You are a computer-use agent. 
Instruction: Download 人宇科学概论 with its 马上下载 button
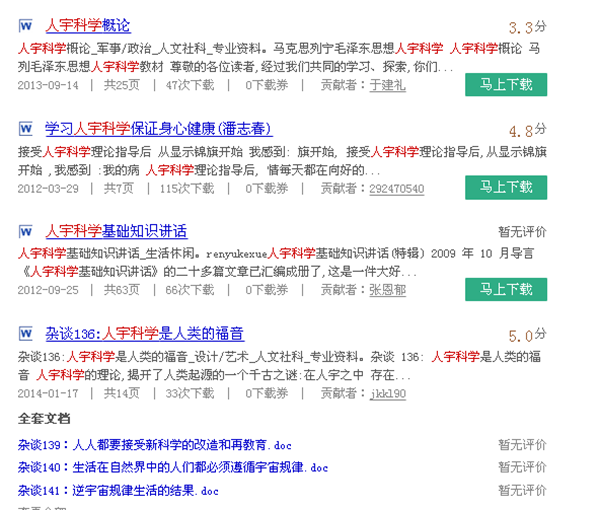coord(505,84)
